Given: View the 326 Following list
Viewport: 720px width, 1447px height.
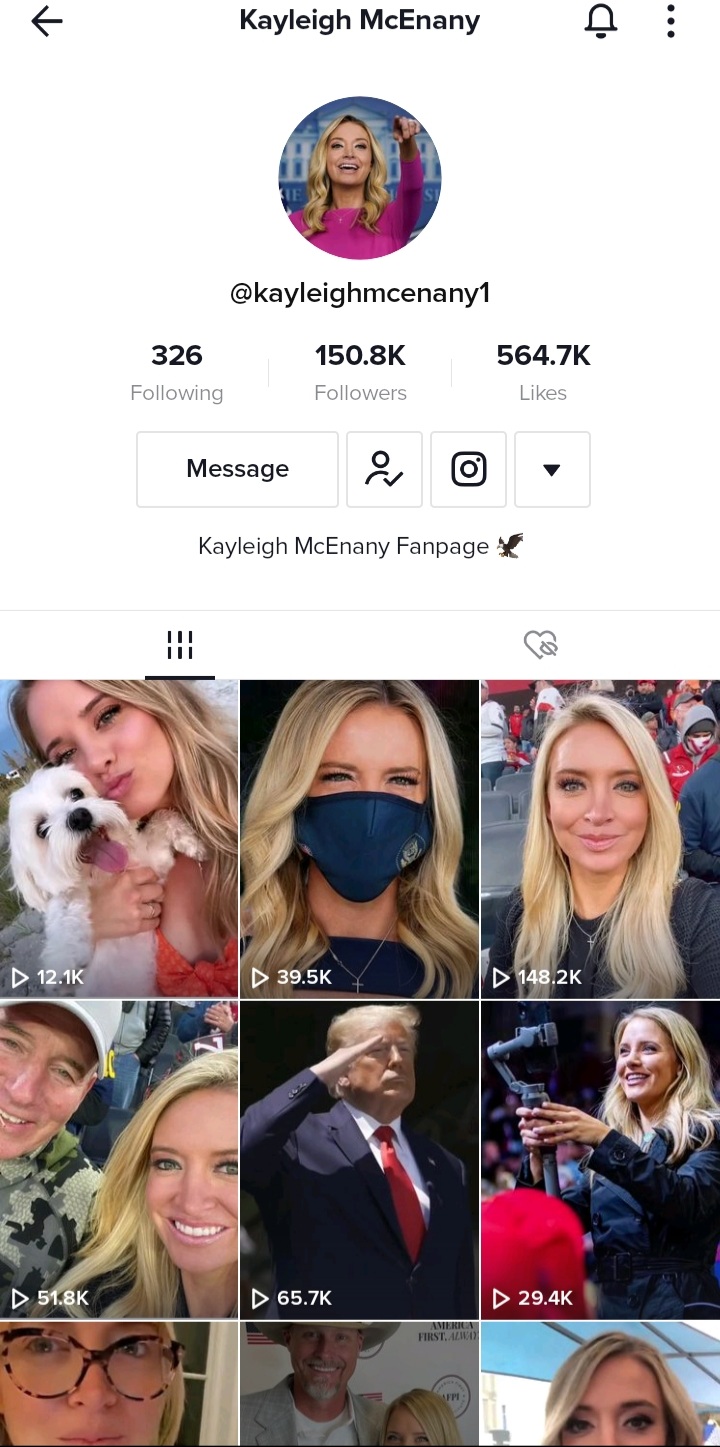Looking at the screenshot, I should (177, 371).
